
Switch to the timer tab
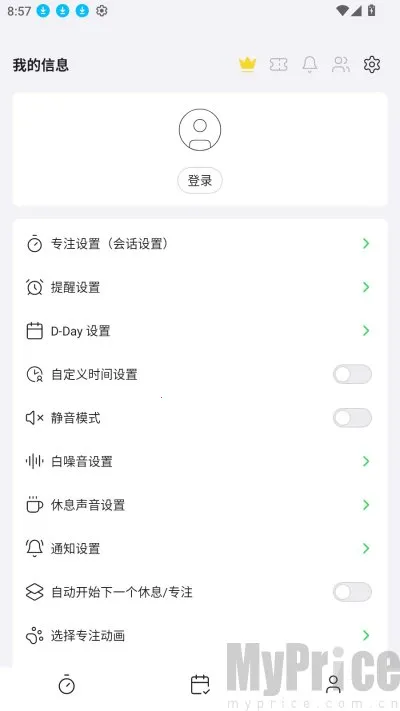[67, 684]
